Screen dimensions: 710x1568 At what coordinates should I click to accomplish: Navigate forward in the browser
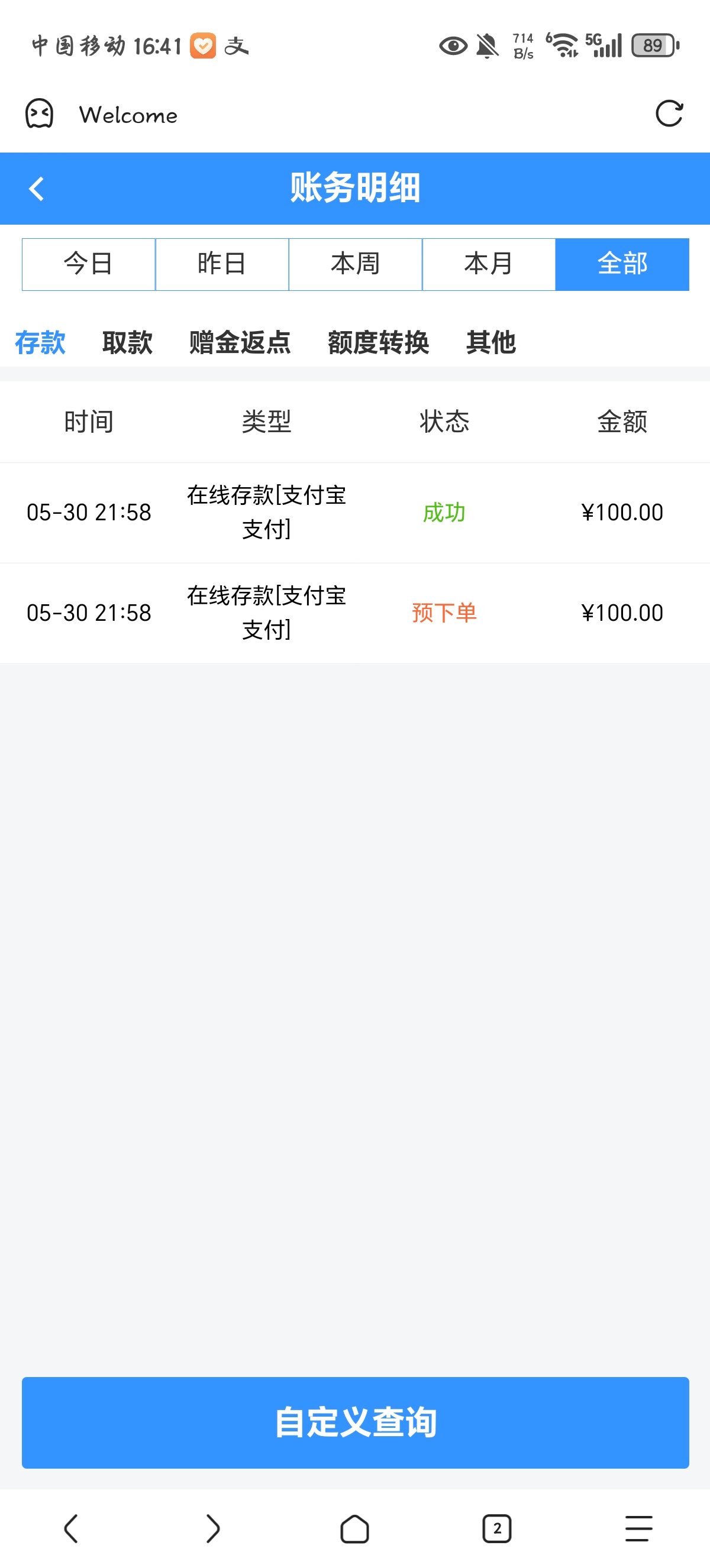tap(212, 1528)
